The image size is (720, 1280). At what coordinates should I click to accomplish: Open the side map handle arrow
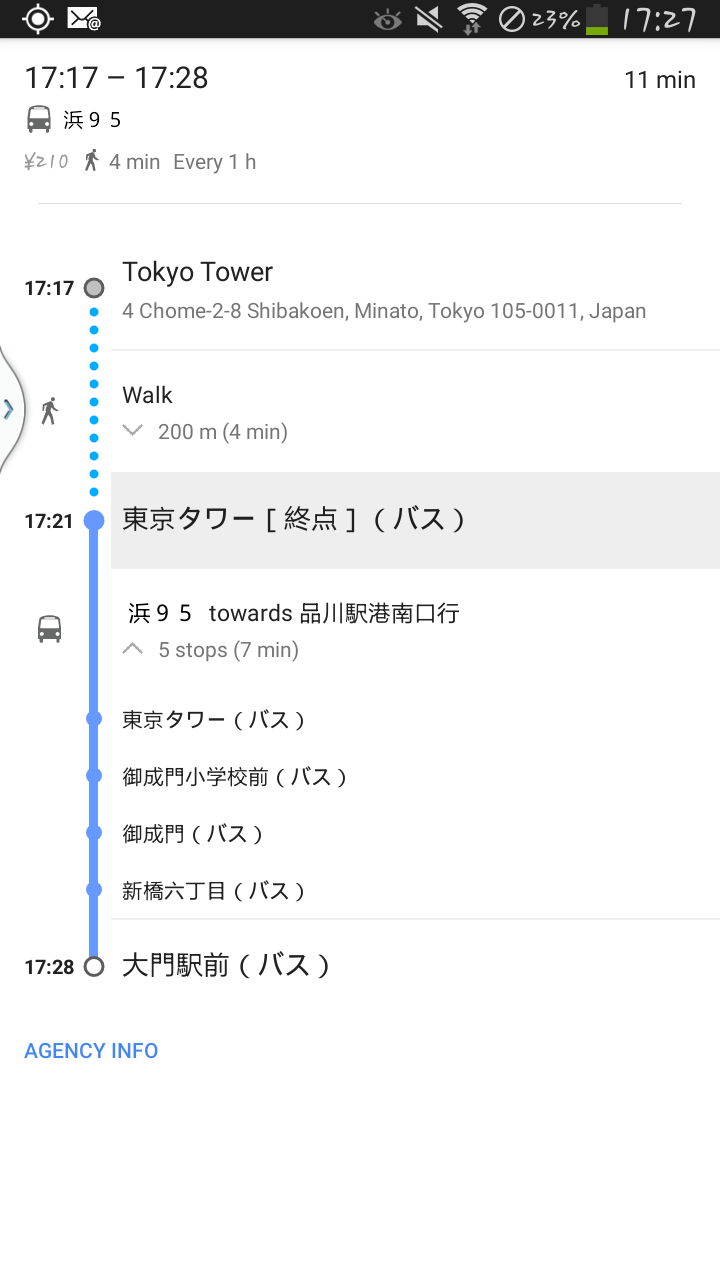tap(9, 409)
